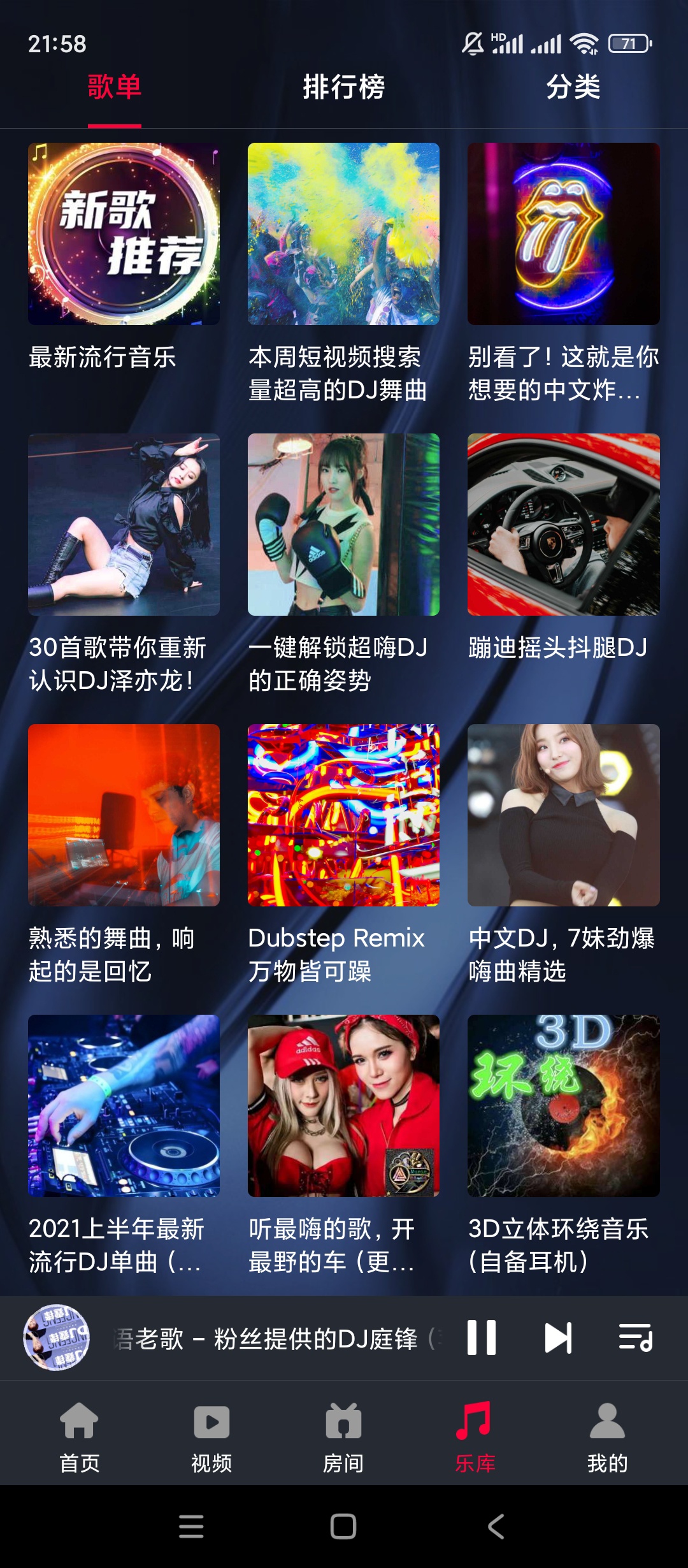Open 30首歌带你重新认识DJ泽亦龙 playlist
Viewport: 688px width, 1568px height.
[124, 525]
